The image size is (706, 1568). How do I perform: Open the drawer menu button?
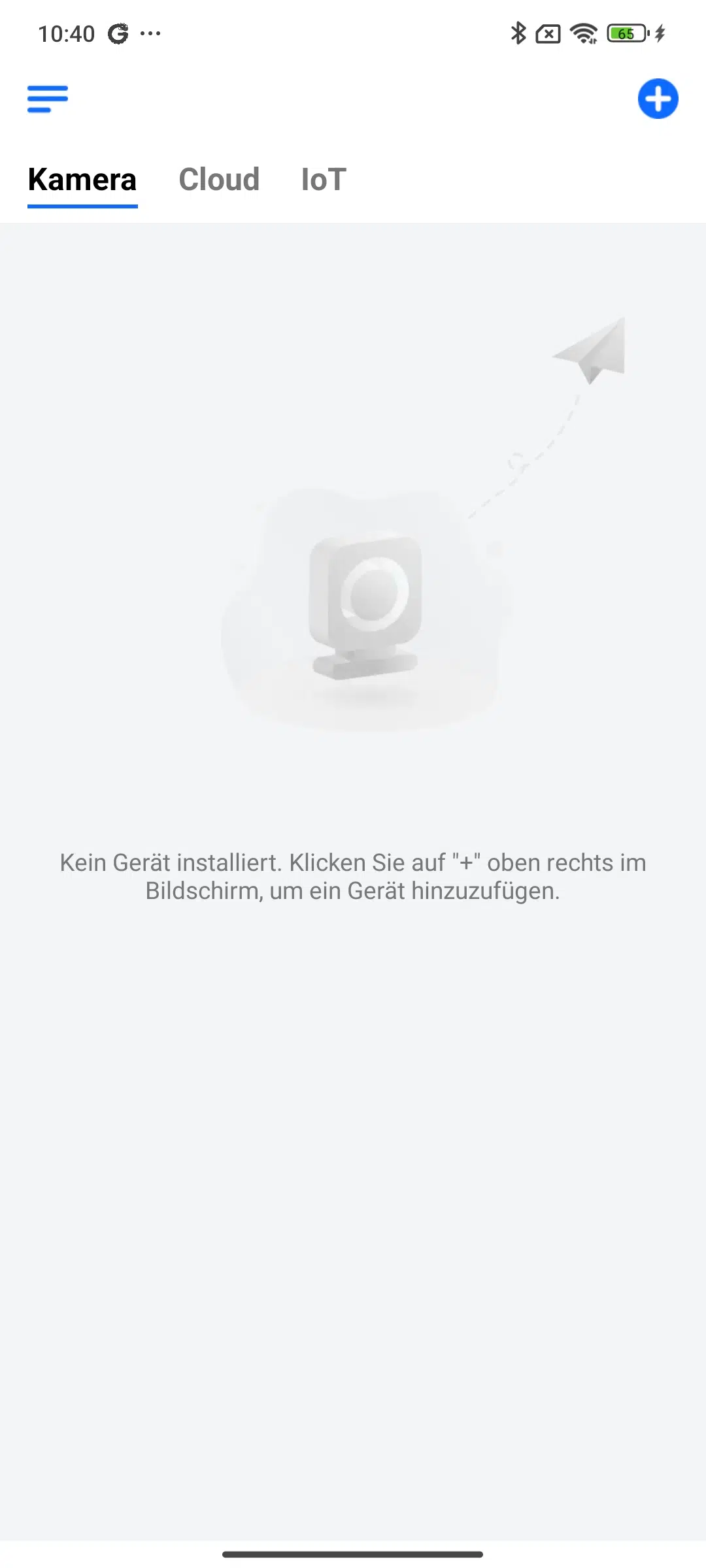point(48,99)
